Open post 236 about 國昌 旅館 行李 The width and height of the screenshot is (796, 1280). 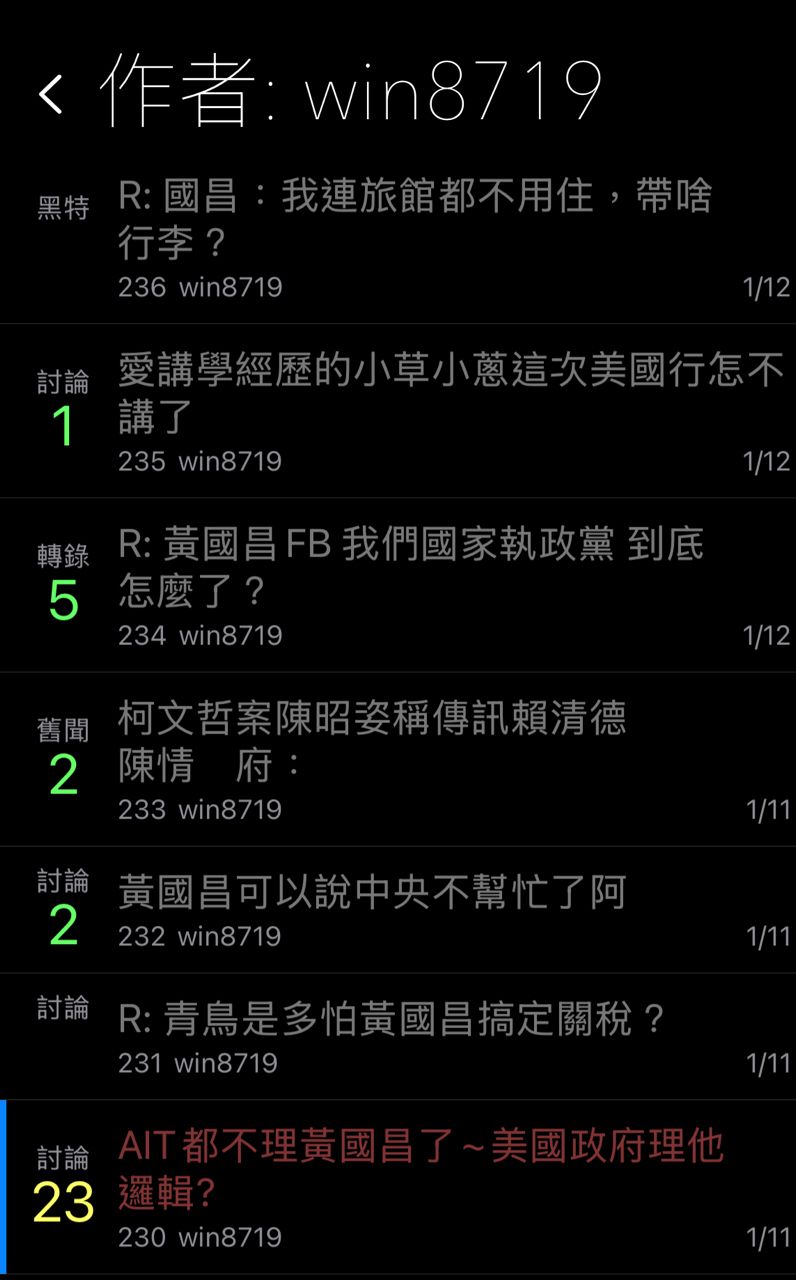[414, 219]
